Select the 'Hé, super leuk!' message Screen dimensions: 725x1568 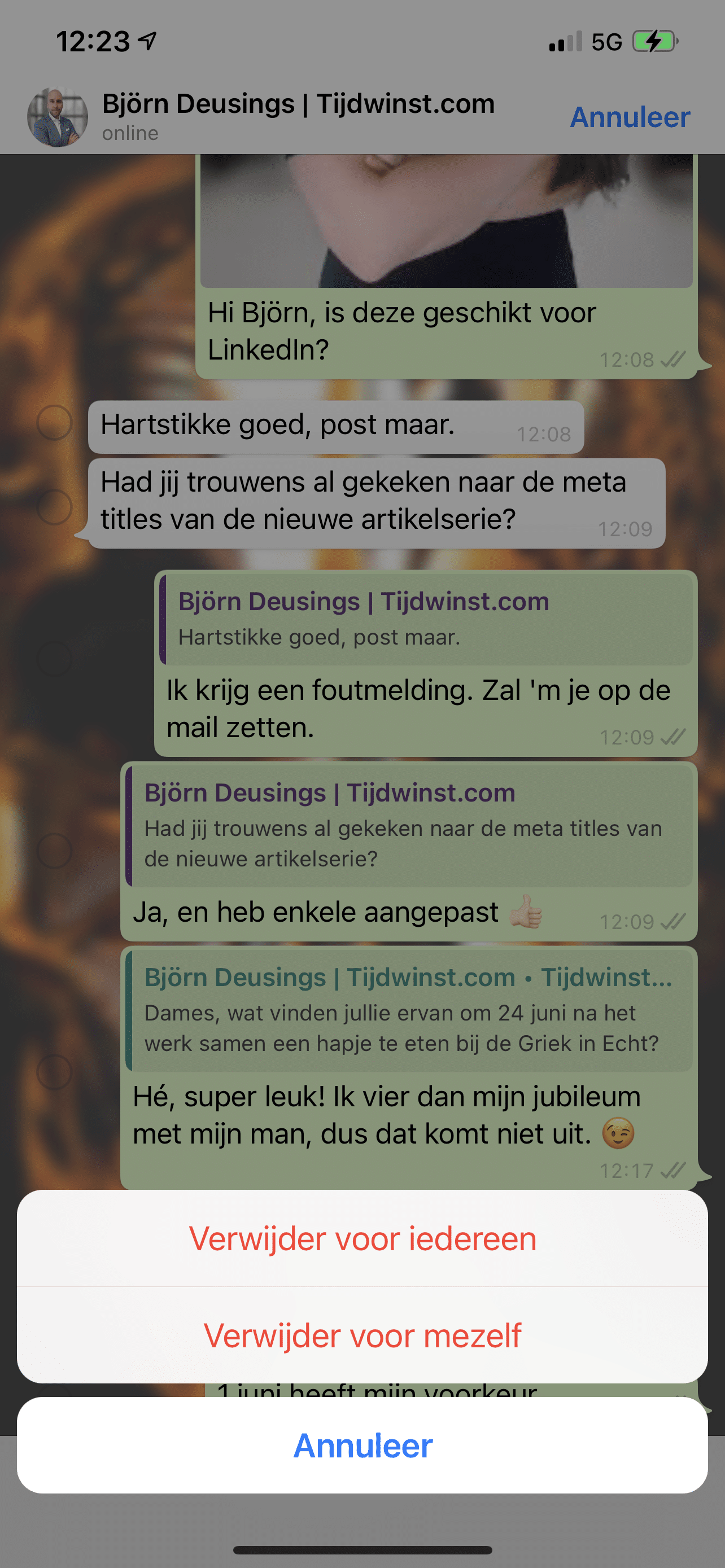[x=55, y=1071]
